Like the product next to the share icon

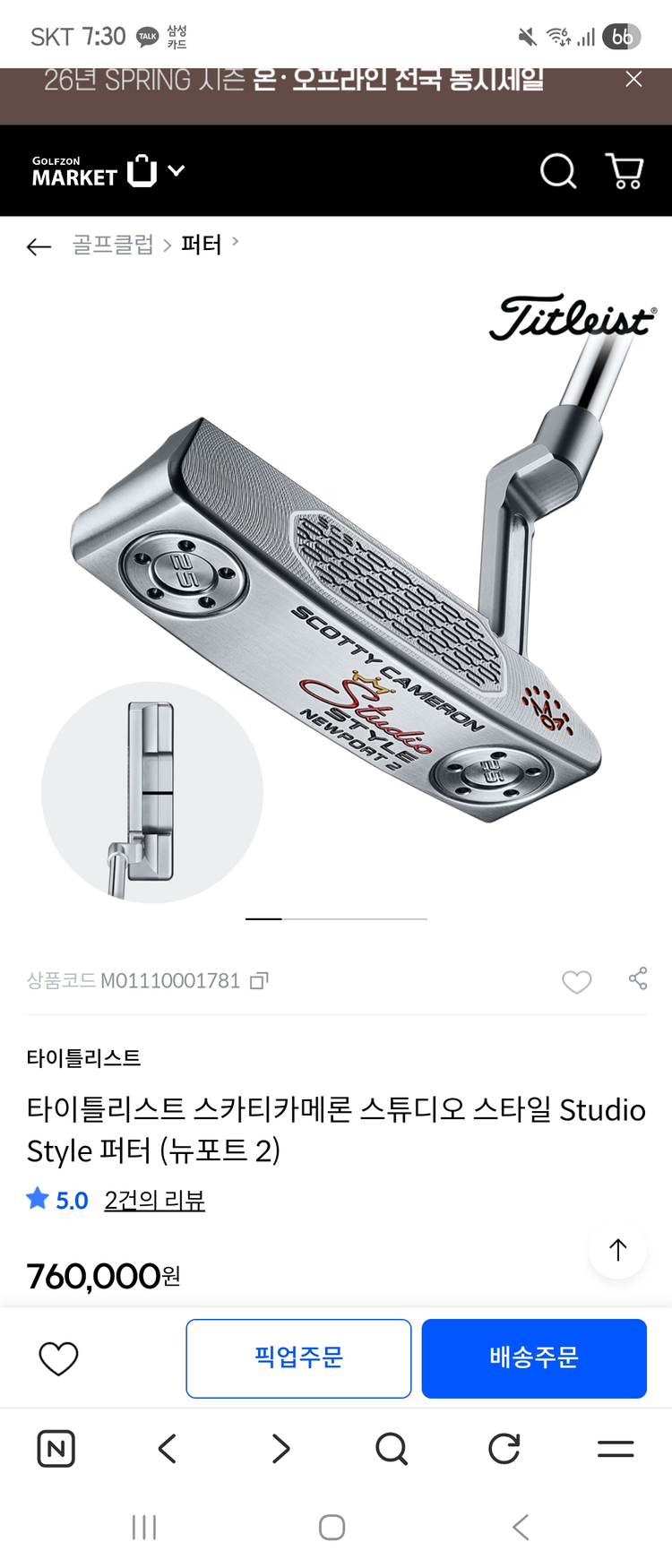click(x=576, y=982)
